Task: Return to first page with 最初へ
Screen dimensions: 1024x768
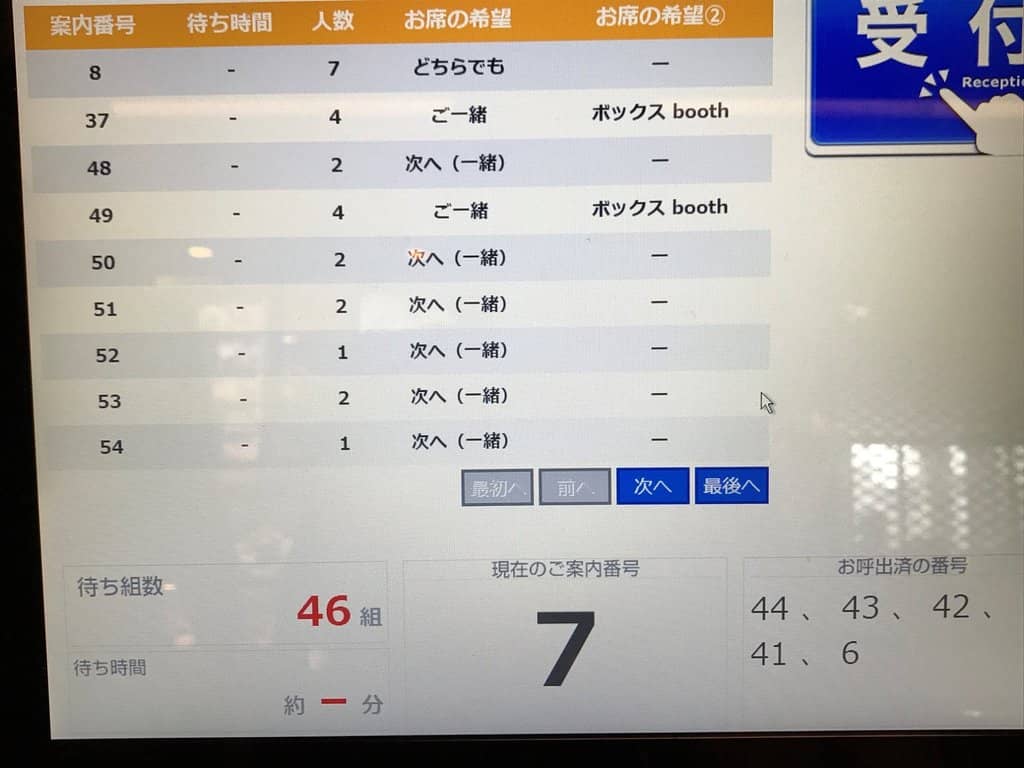Action: click(x=497, y=488)
